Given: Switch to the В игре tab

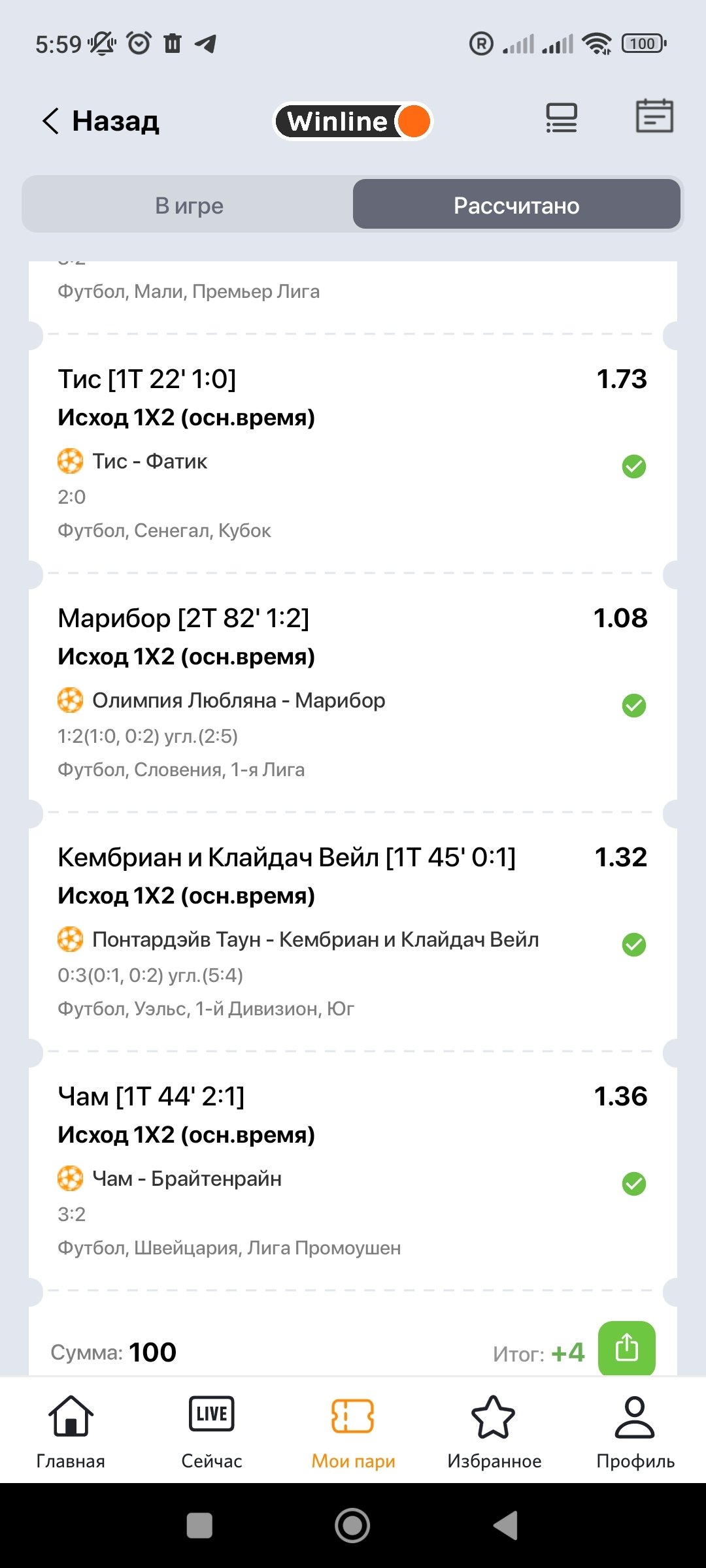Looking at the screenshot, I should 189,205.
